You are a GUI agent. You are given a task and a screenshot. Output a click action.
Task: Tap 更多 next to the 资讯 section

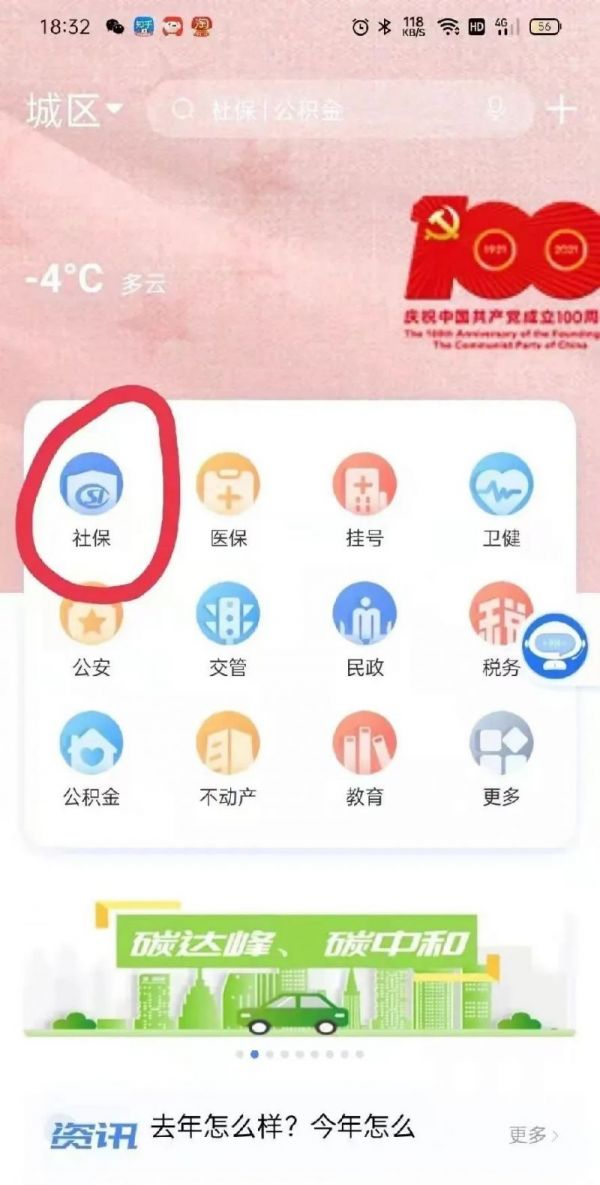click(x=533, y=1135)
